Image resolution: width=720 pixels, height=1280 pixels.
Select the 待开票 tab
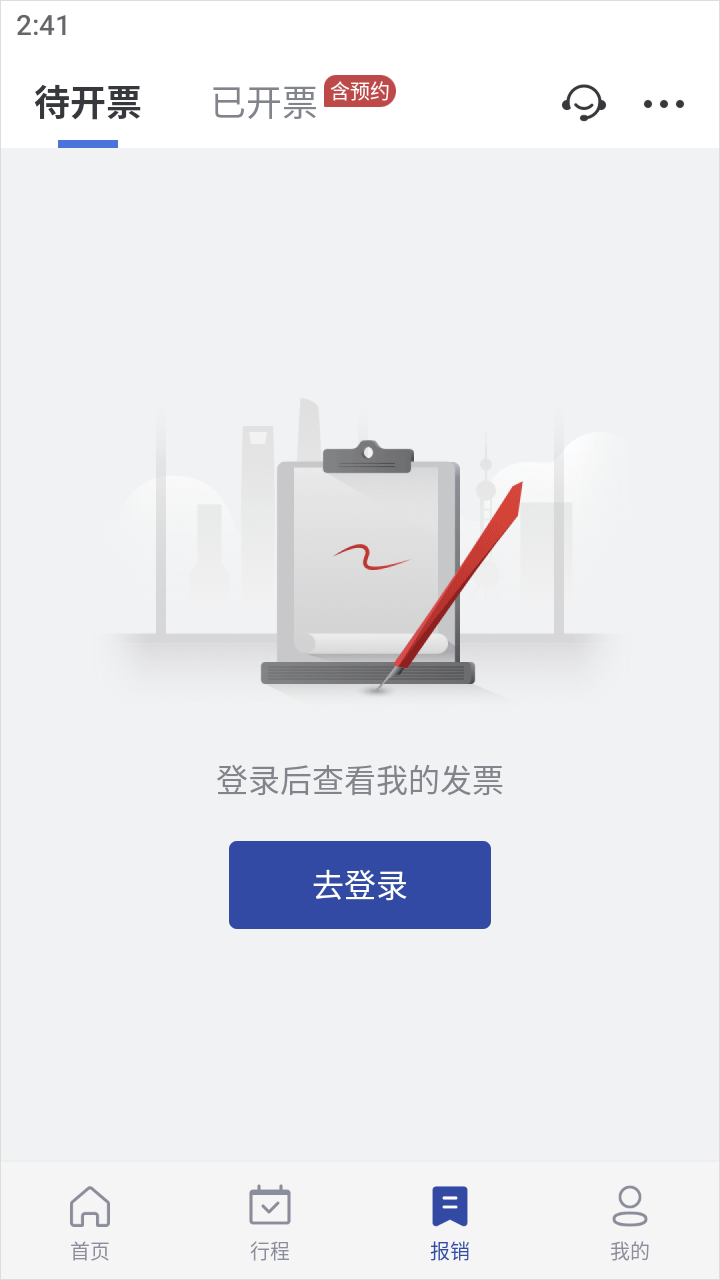tap(88, 103)
